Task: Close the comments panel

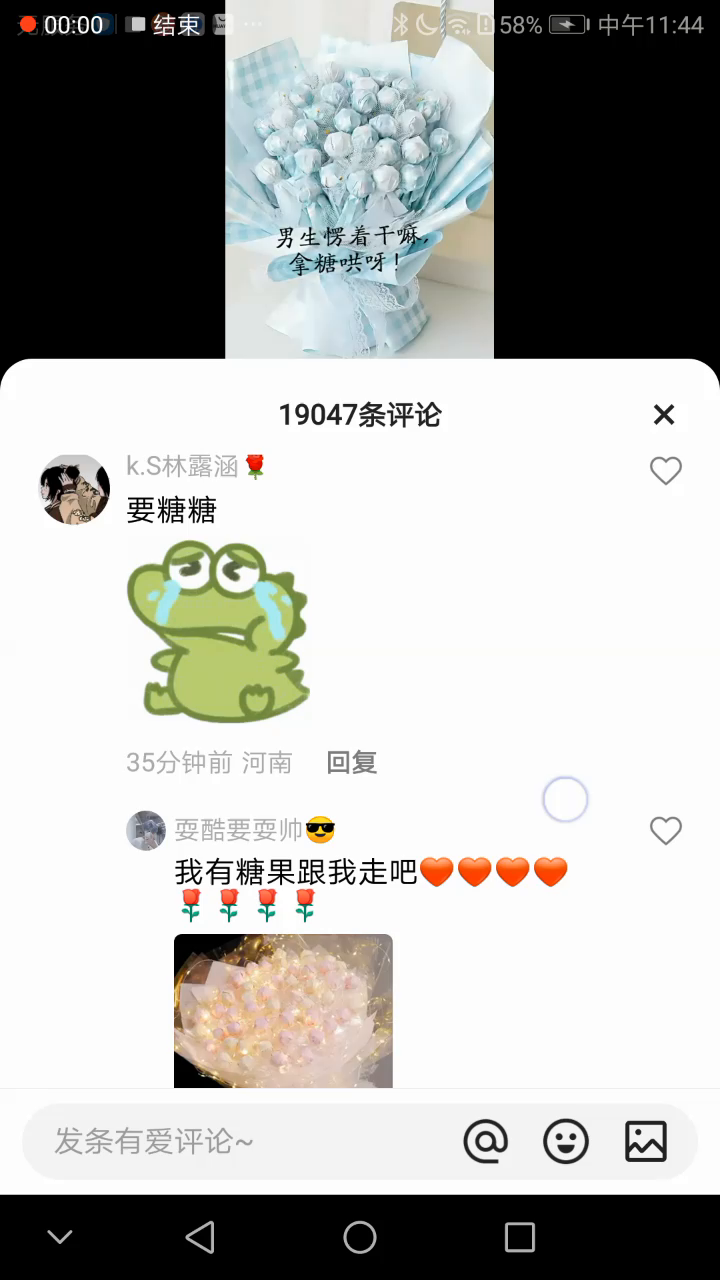Action: 664,415
